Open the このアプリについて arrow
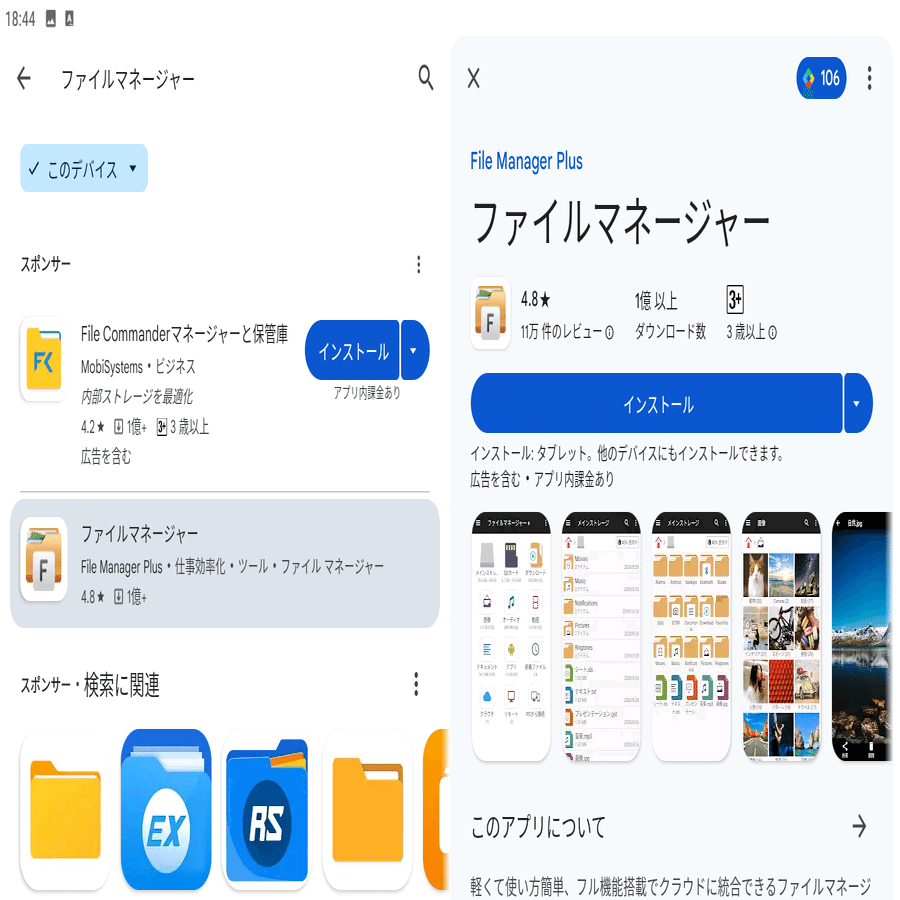900x900 pixels. tap(858, 826)
